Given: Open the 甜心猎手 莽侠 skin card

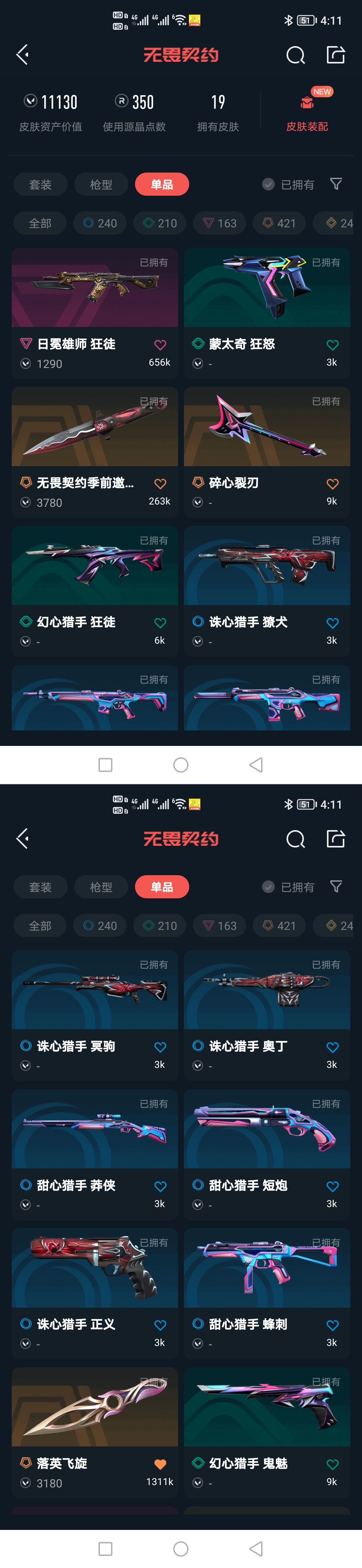Looking at the screenshot, I should coord(94,1130).
